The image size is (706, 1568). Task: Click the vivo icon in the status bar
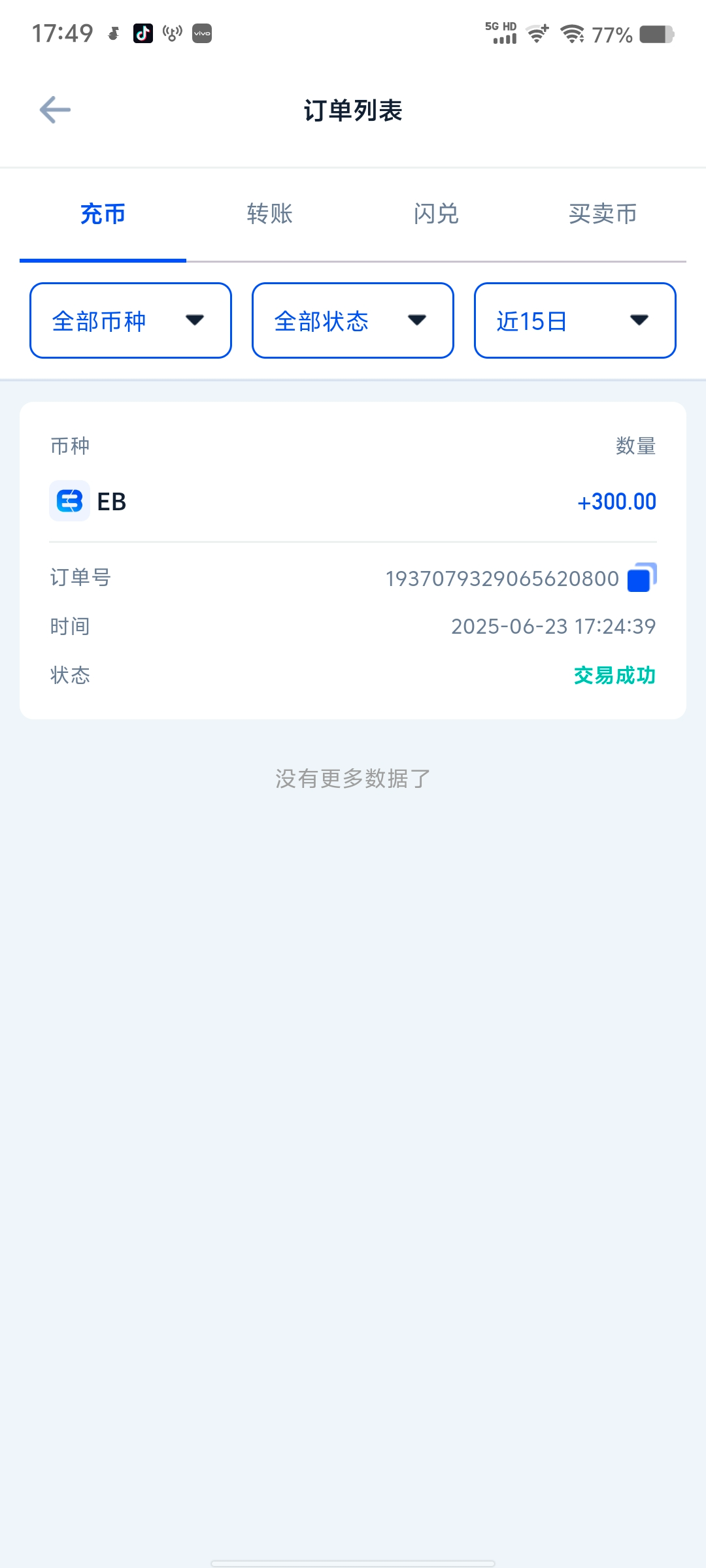click(x=201, y=33)
